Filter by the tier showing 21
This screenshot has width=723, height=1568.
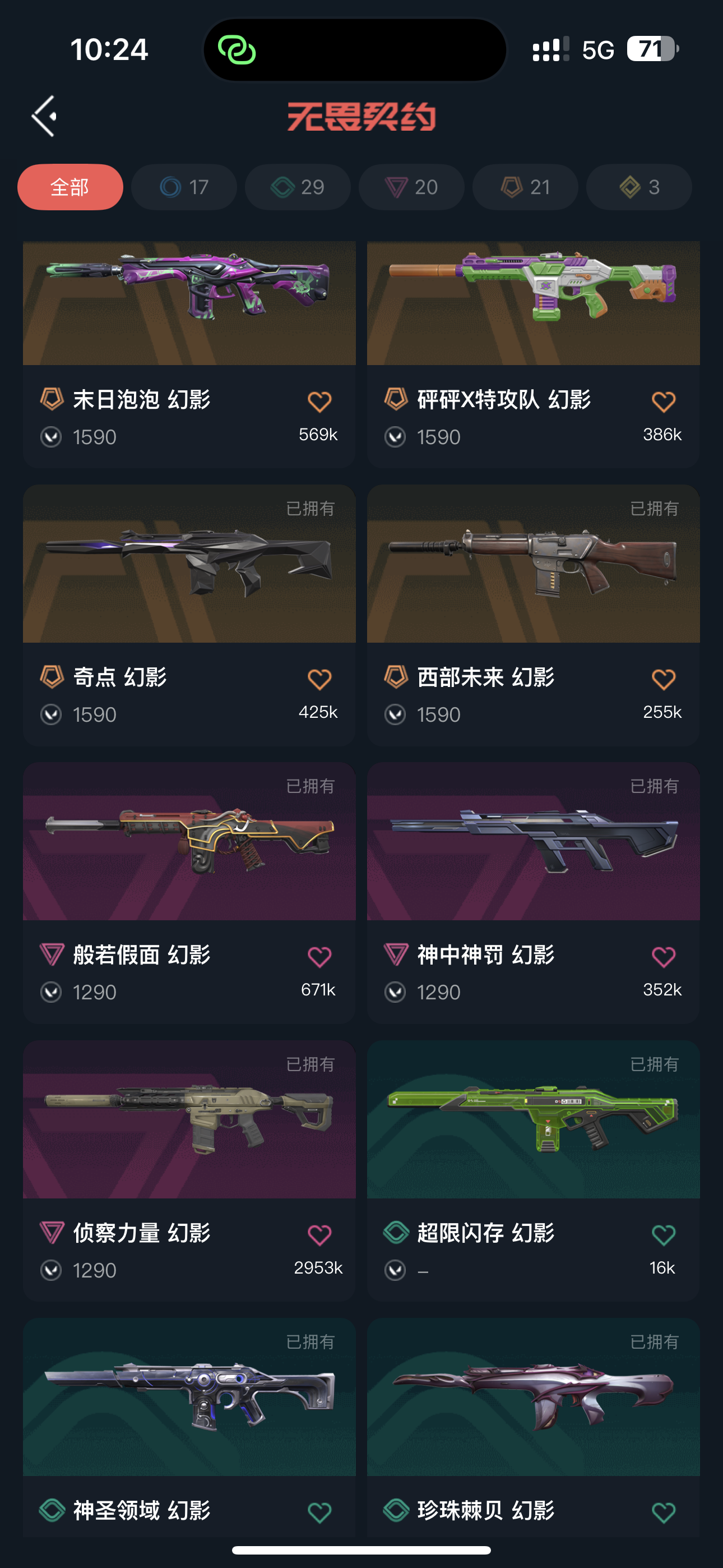pos(525,187)
